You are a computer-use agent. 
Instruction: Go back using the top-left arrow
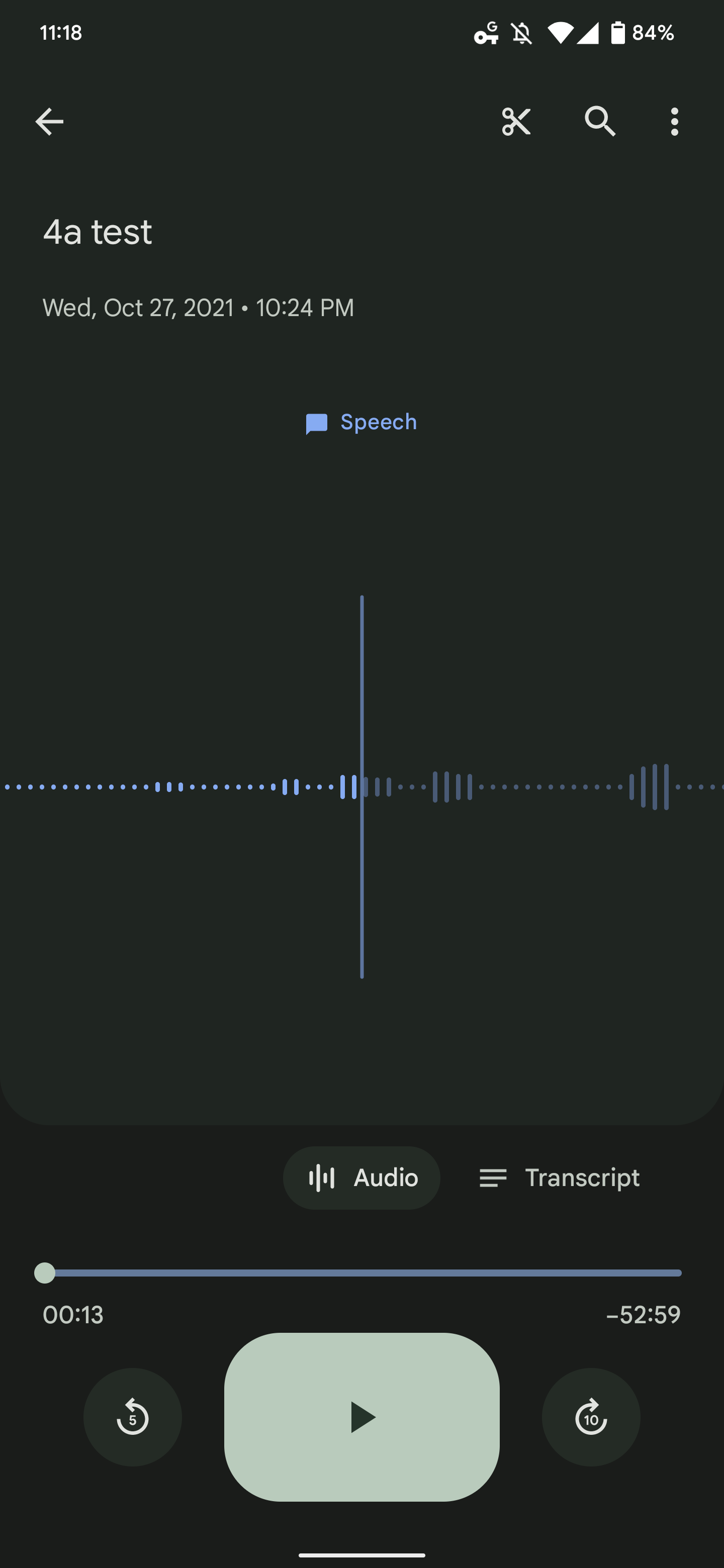49,122
